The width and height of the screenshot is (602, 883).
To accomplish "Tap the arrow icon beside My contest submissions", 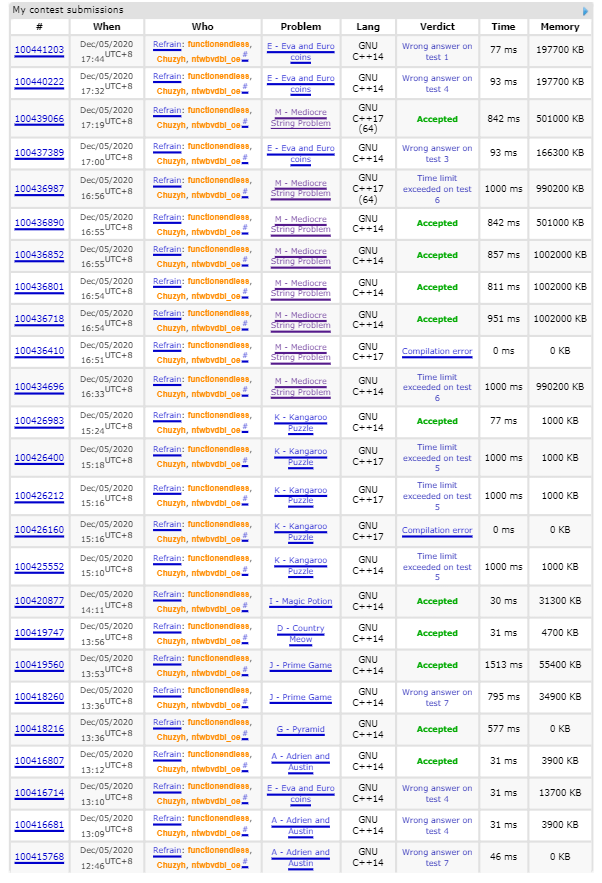I will (586, 10).
